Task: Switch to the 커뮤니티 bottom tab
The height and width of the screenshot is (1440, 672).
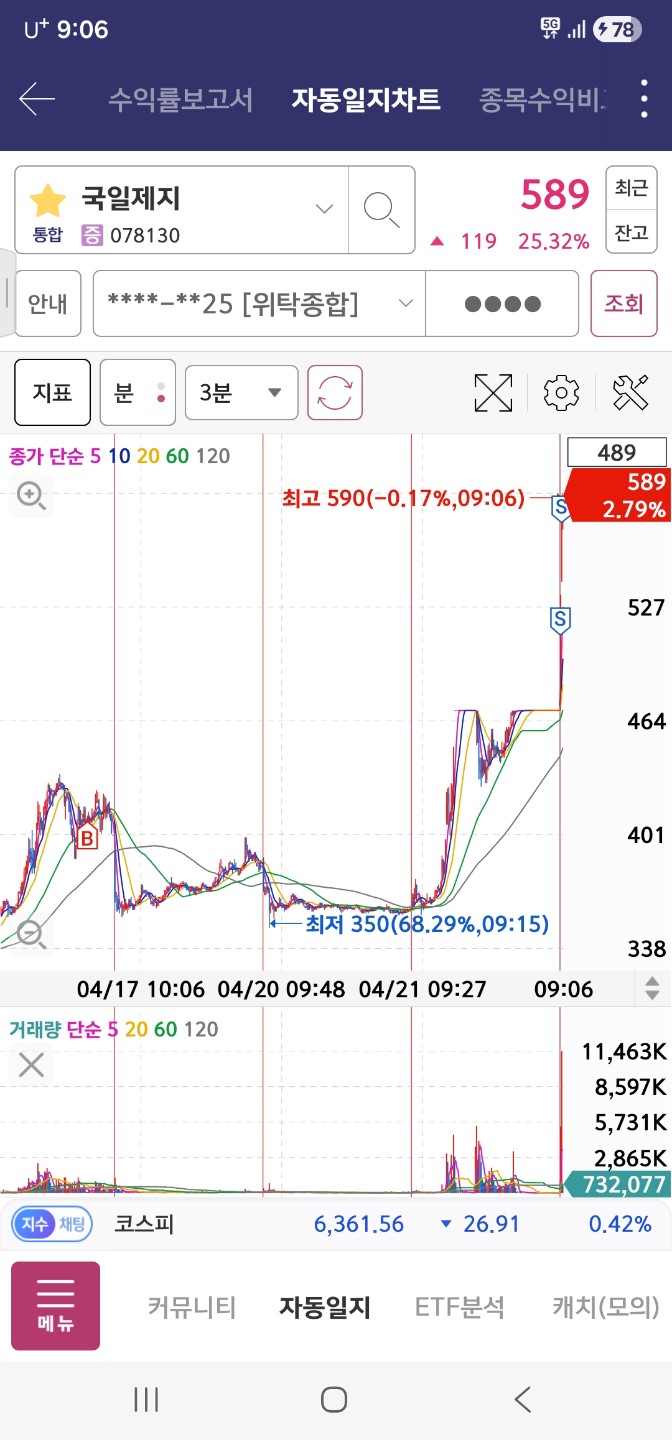Action: 191,1306
